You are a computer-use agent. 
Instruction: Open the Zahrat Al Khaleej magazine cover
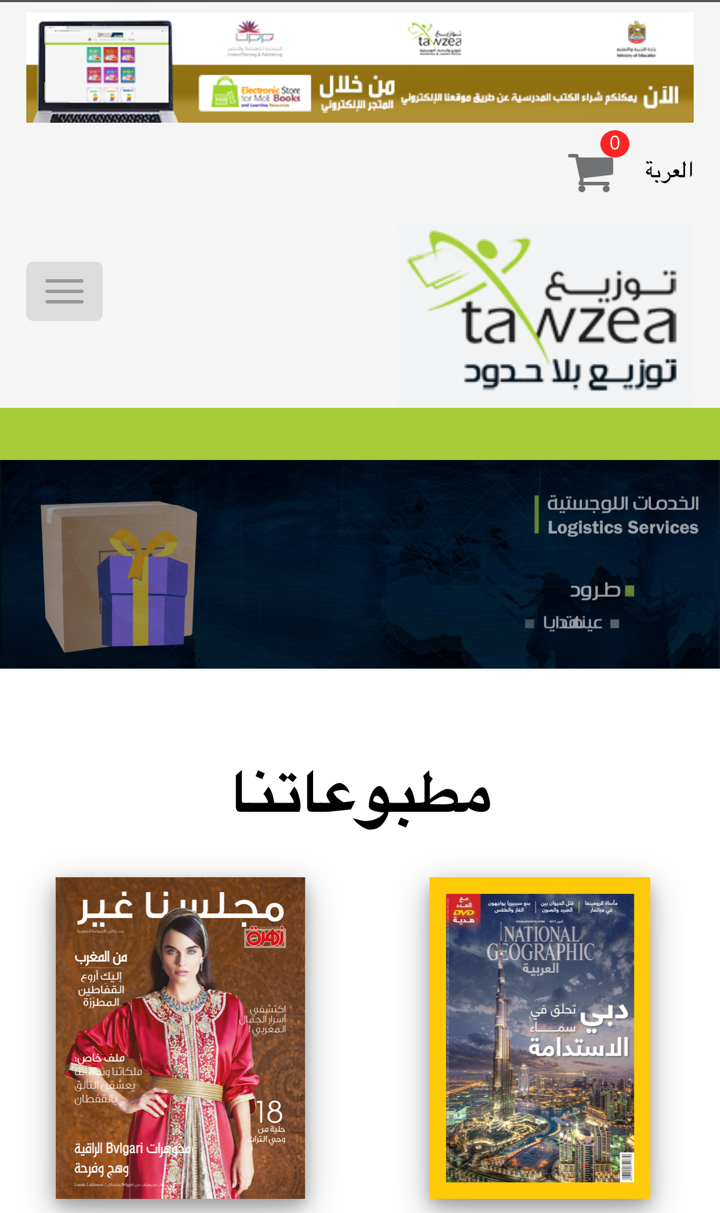[180, 1037]
